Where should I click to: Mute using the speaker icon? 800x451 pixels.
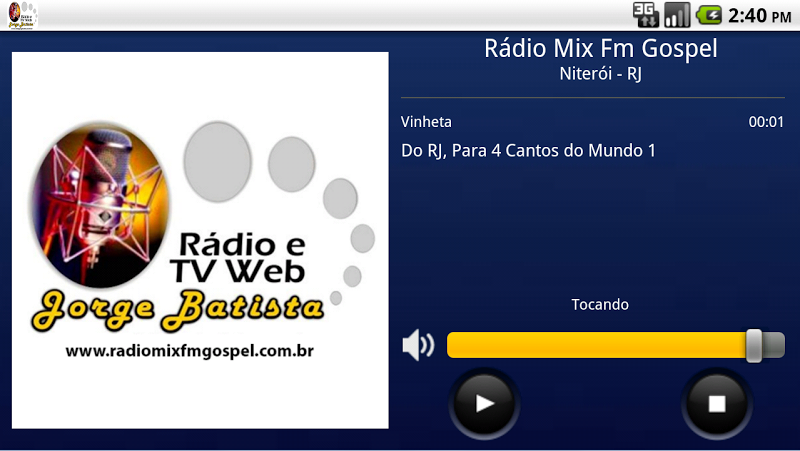pyautogui.click(x=418, y=345)
